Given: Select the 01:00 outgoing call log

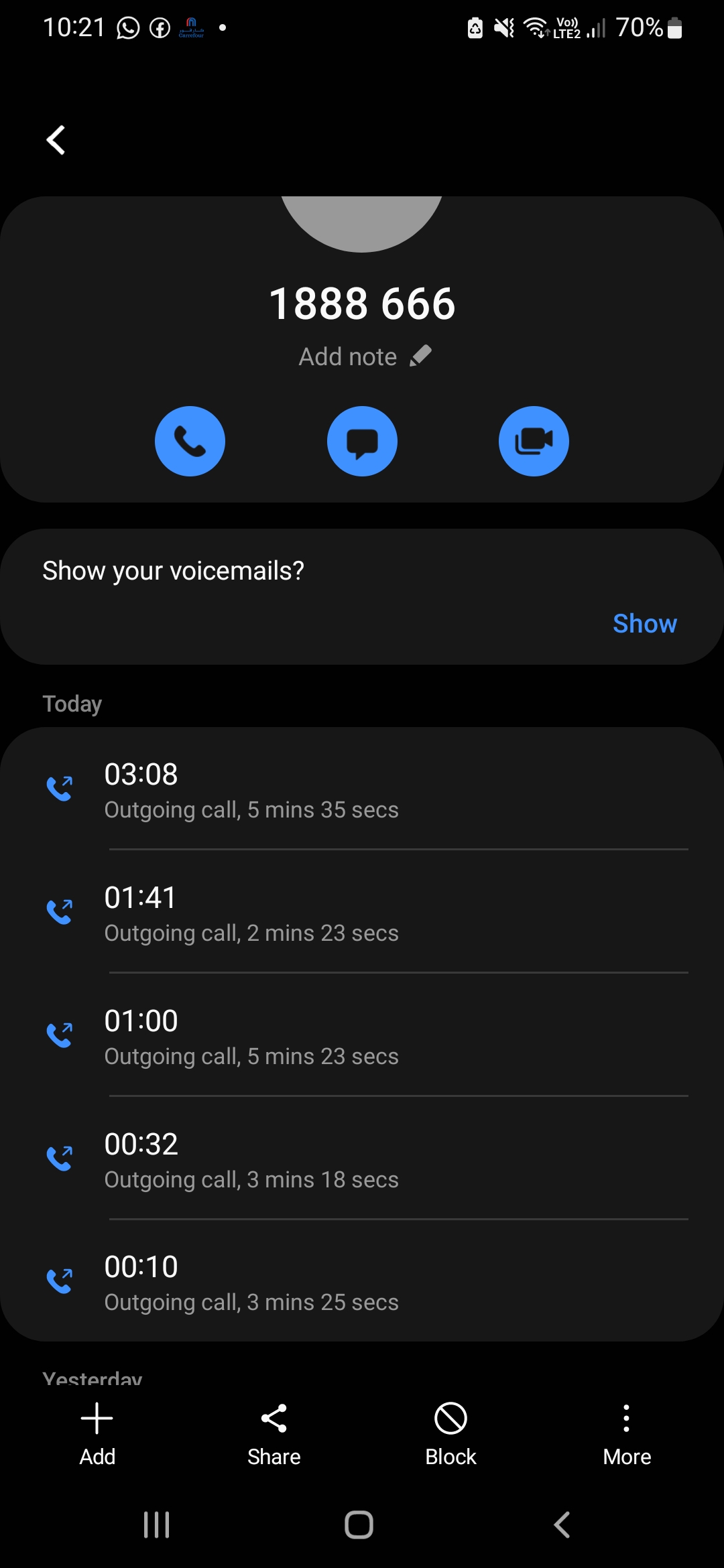Looking at the screenshot, I should pyautogui.click(x=362, y=1037).
